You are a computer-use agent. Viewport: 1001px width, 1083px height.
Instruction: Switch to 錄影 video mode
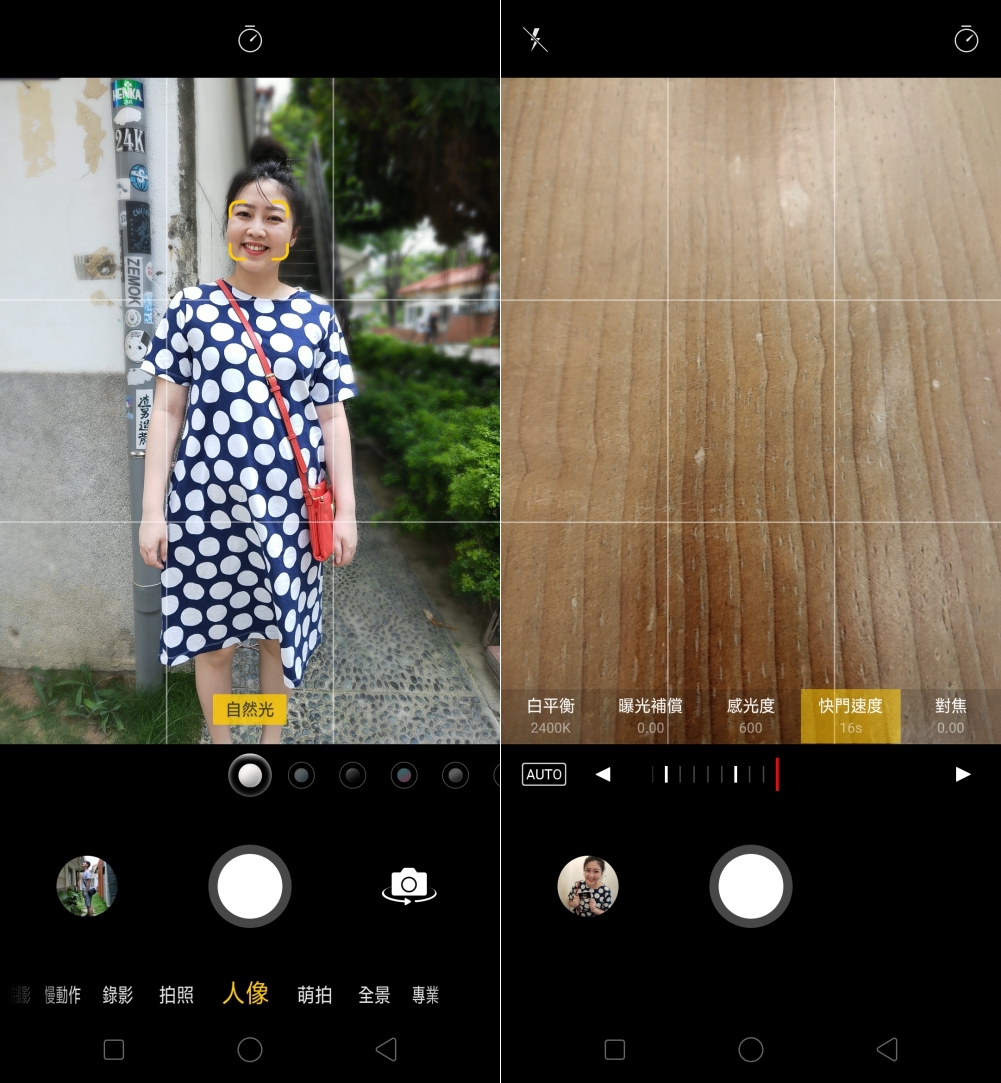(x=118, y=995)
